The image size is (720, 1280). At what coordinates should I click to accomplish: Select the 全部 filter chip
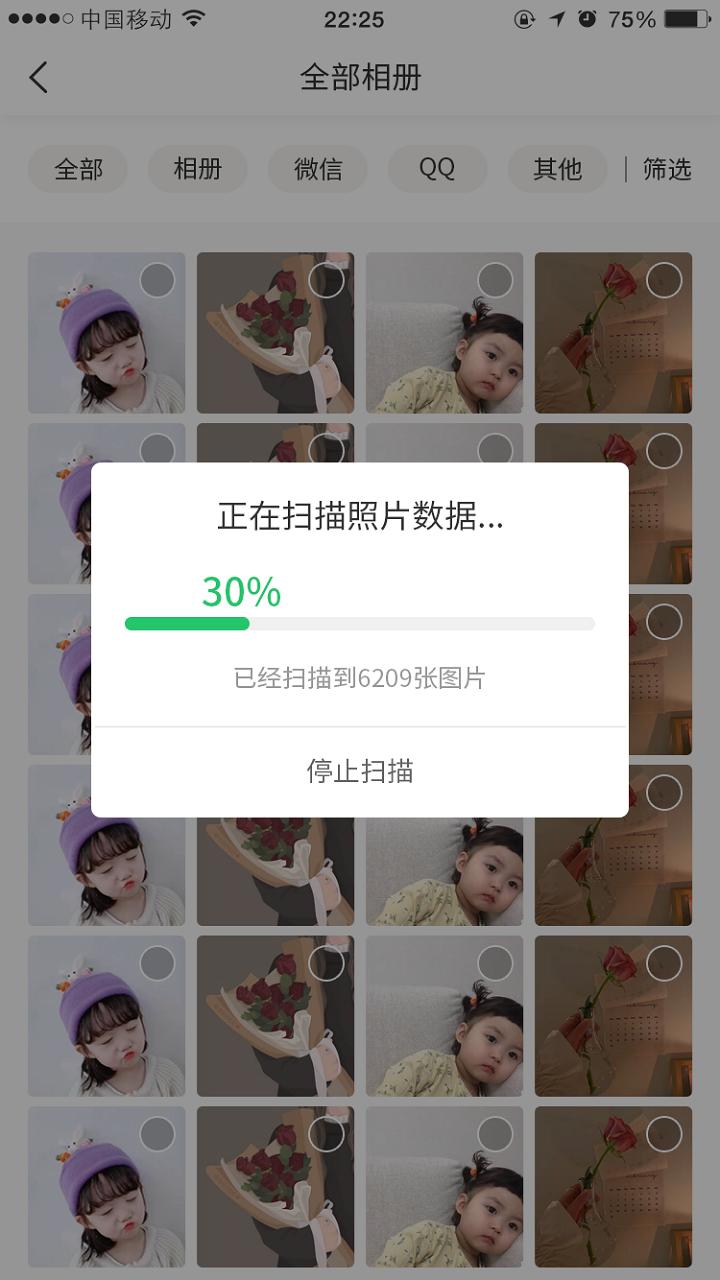[x=78, y=169]
